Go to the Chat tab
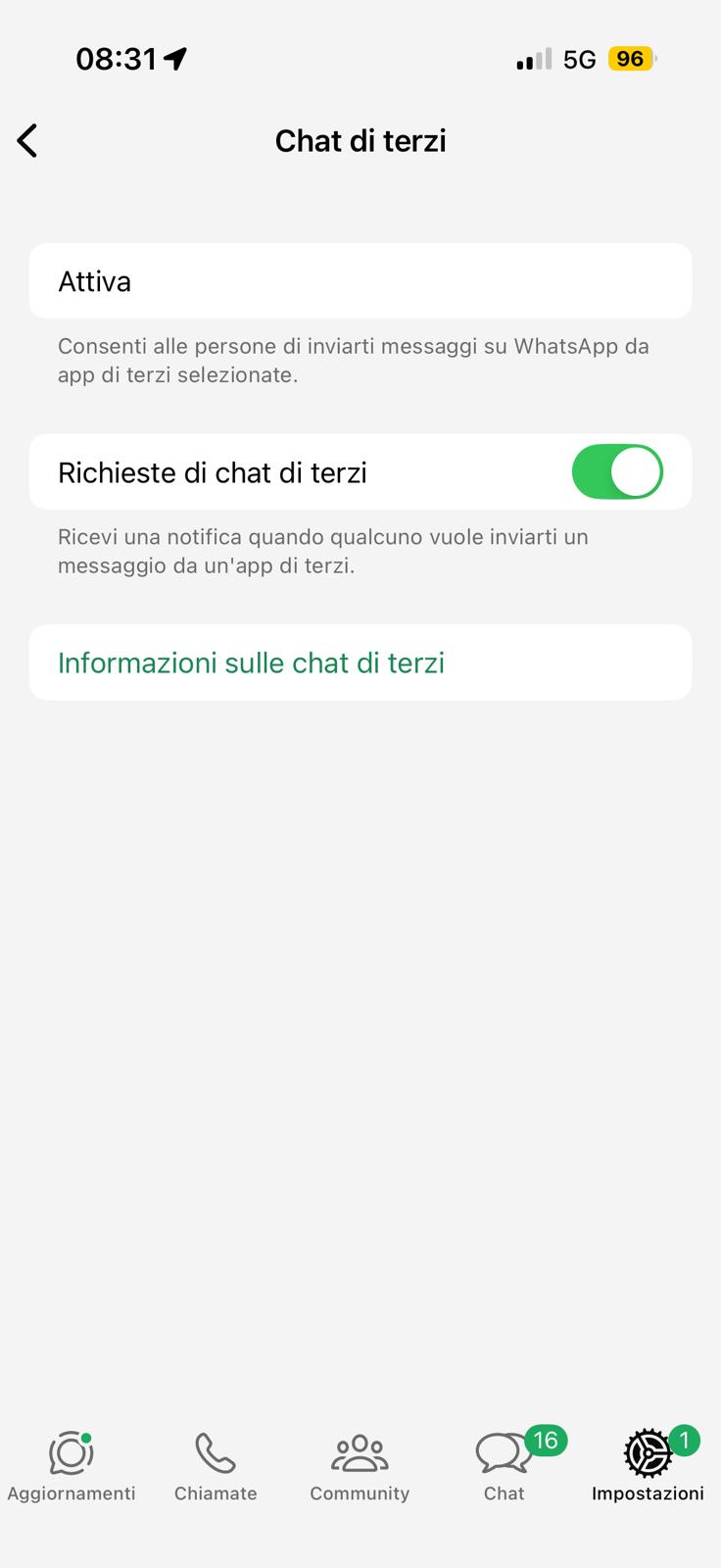Screen dimensions: 721x1568 pyautogui.click(x=504, y=1466)
